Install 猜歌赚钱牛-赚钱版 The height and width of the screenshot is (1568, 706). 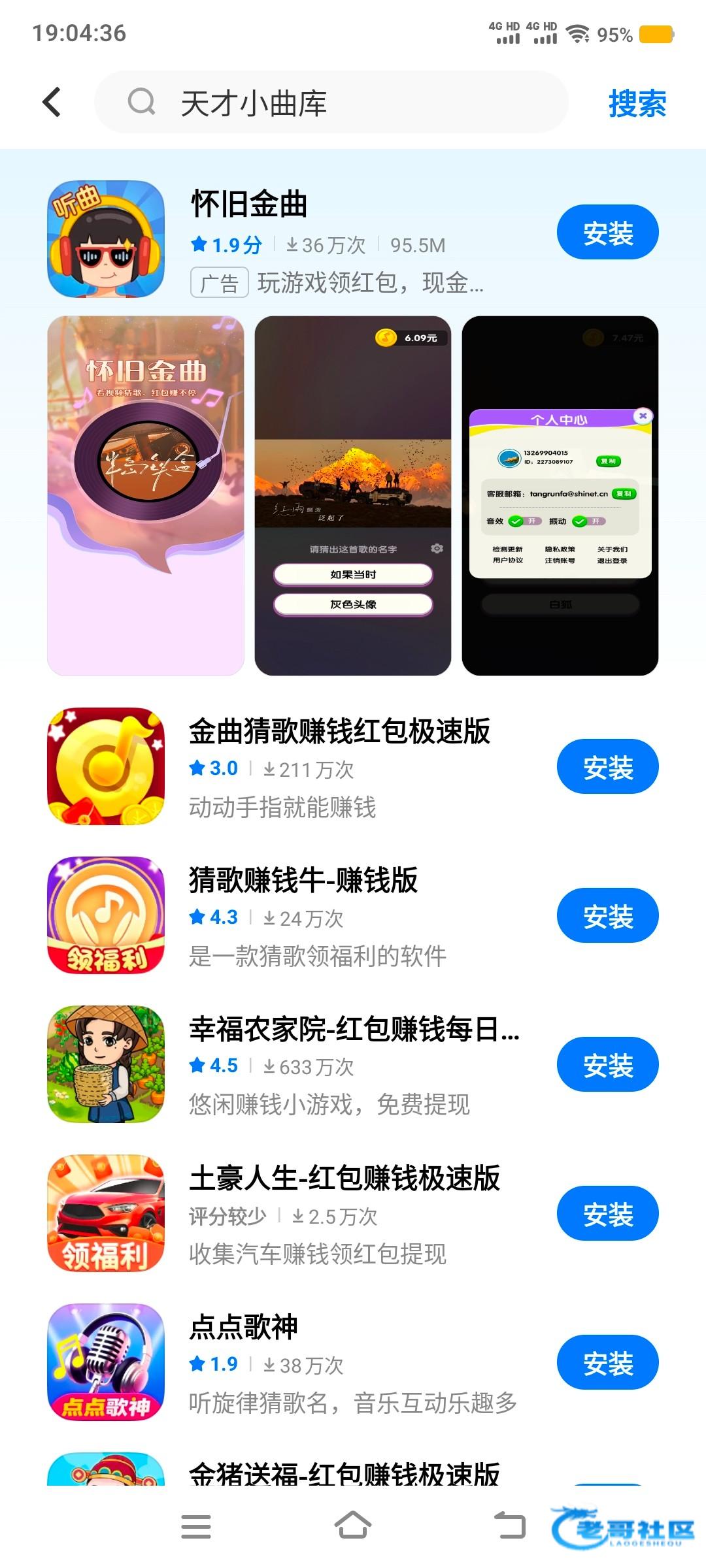point(607,916)
